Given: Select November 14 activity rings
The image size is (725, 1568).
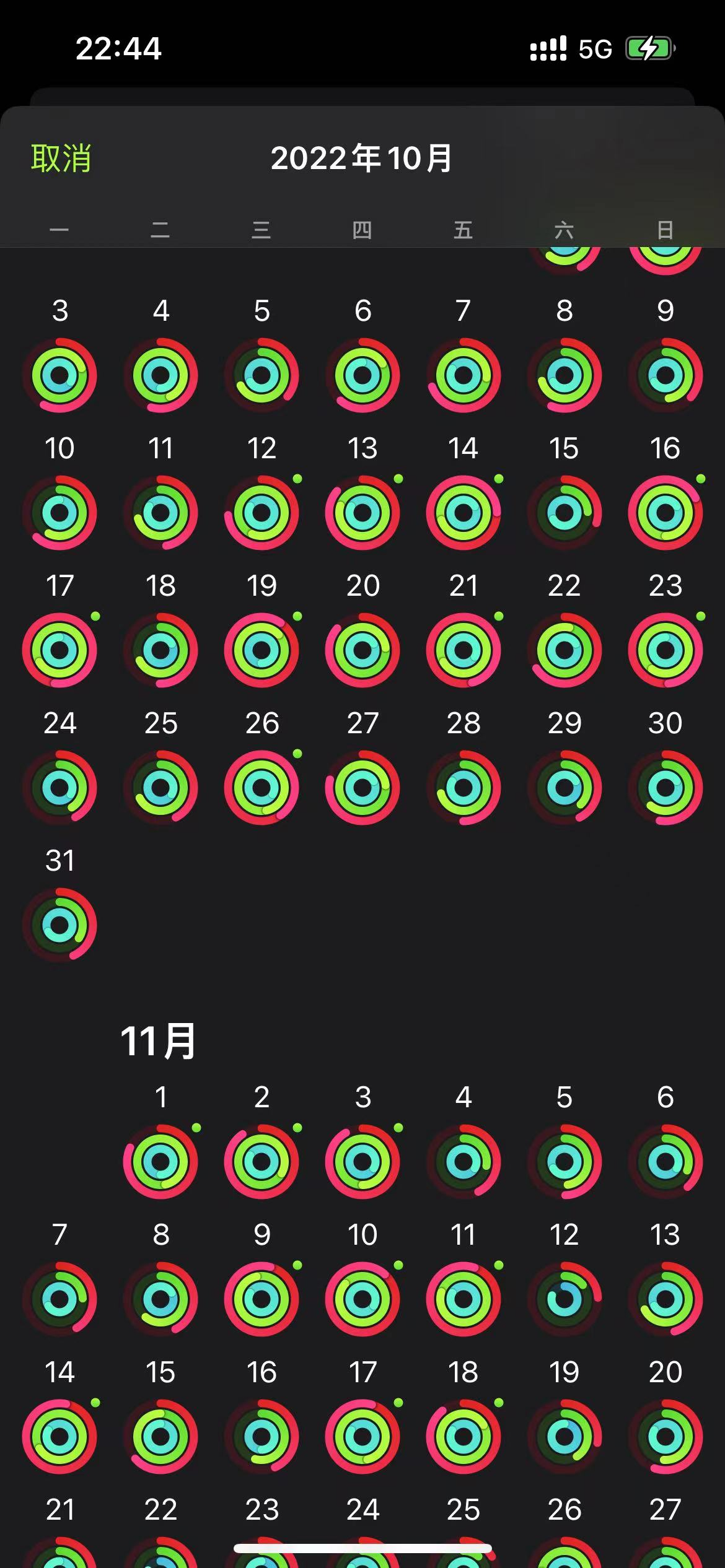Looking at the screenshot, I should (x=59, y=1436).
